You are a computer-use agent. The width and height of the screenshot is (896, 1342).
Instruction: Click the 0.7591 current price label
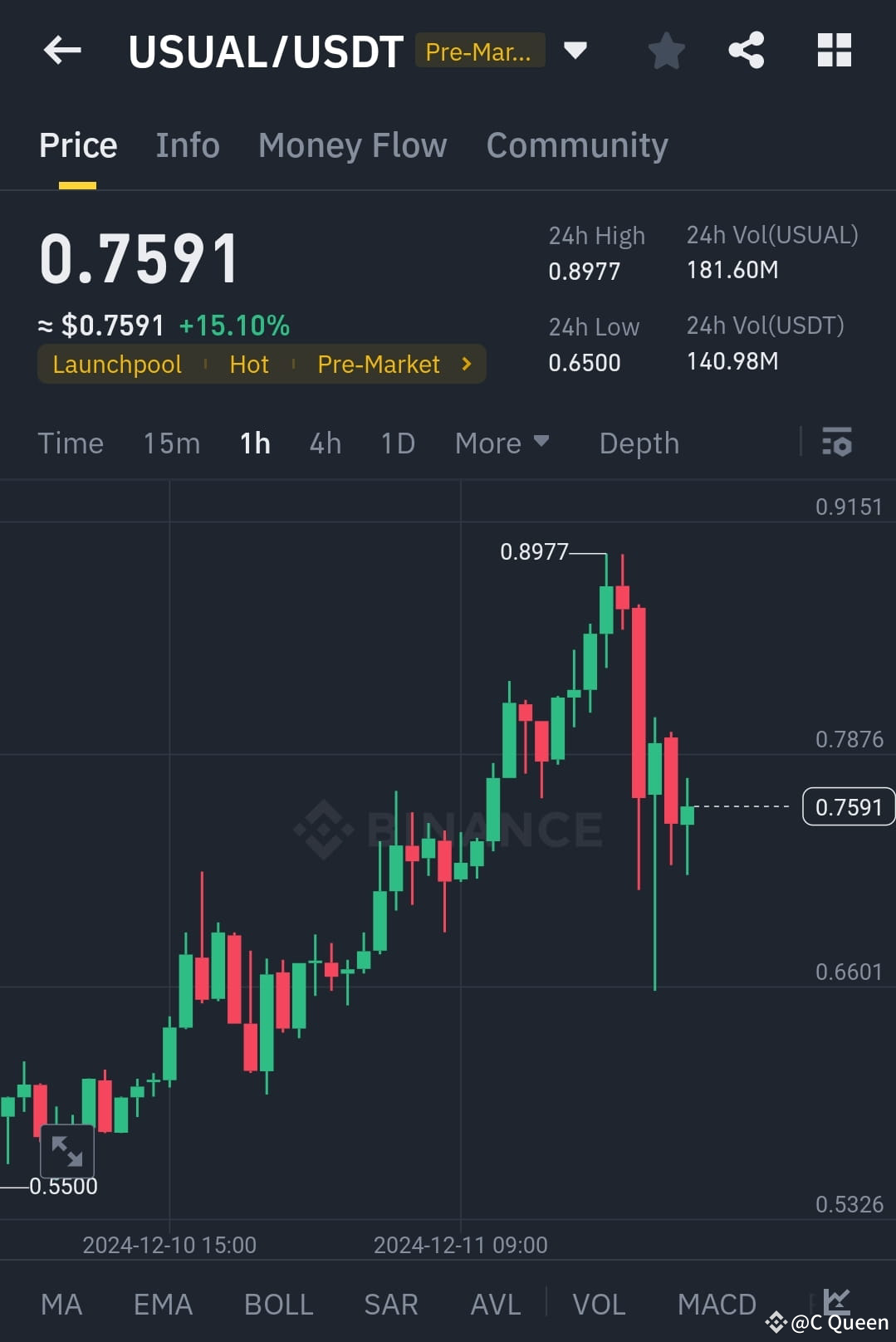pos(848,806)
